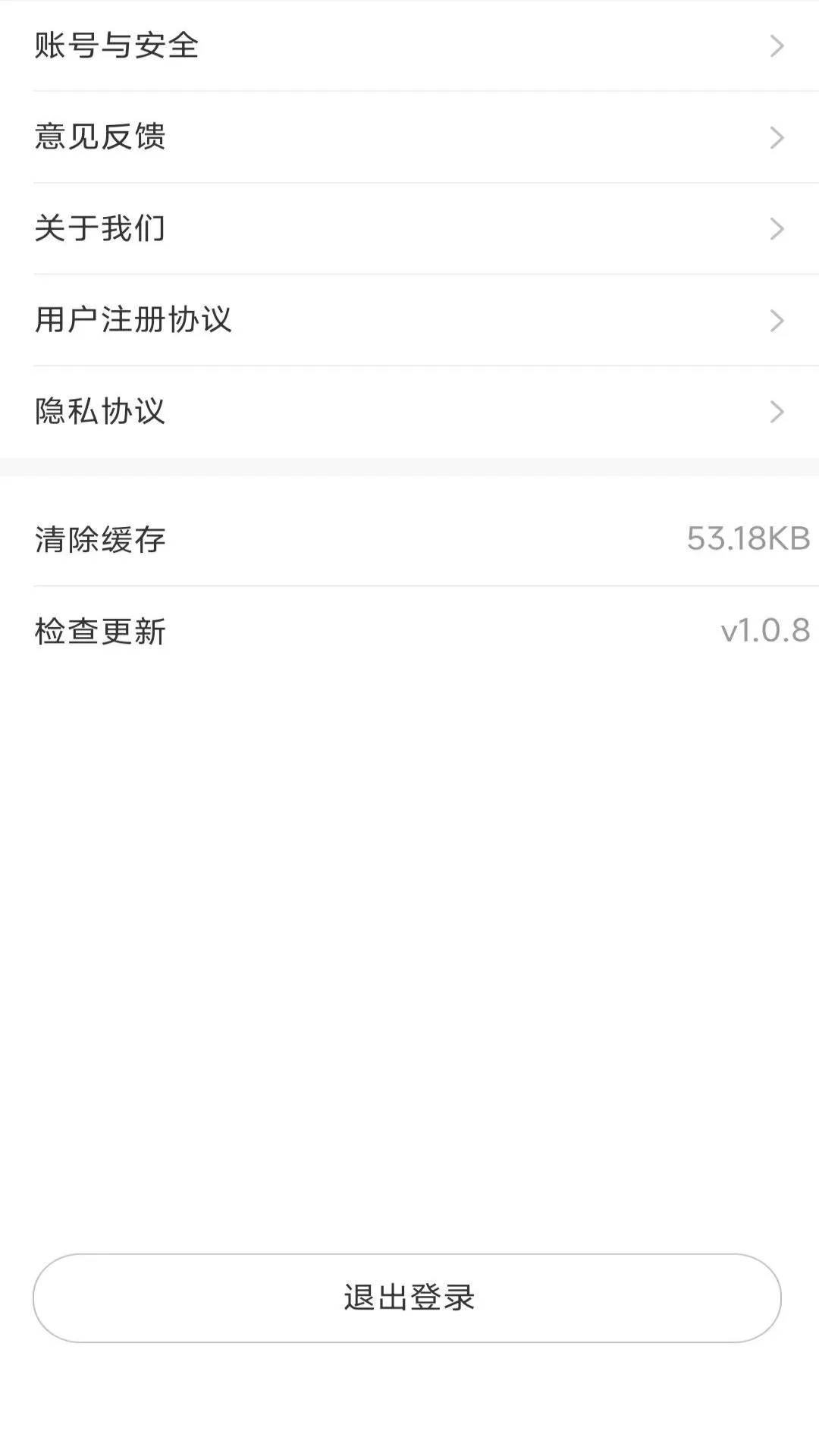This screenshot has width=819, height=1456.
Task: Tap the 隐私协议 text label
Action: click(x=101, y=412)
